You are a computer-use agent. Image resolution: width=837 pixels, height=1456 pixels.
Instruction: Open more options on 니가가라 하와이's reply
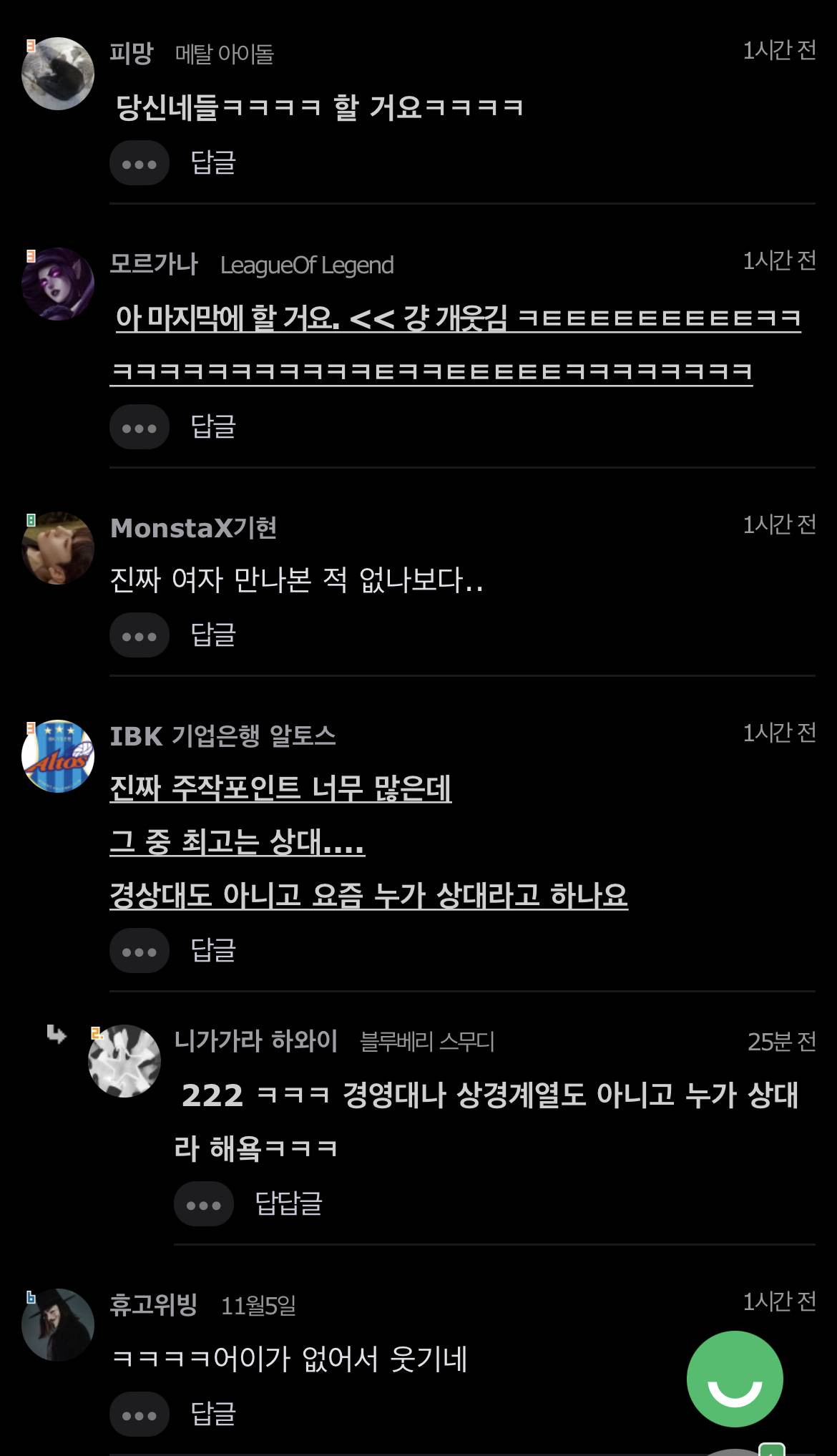pyautogui.click(x=203, y=1204)
